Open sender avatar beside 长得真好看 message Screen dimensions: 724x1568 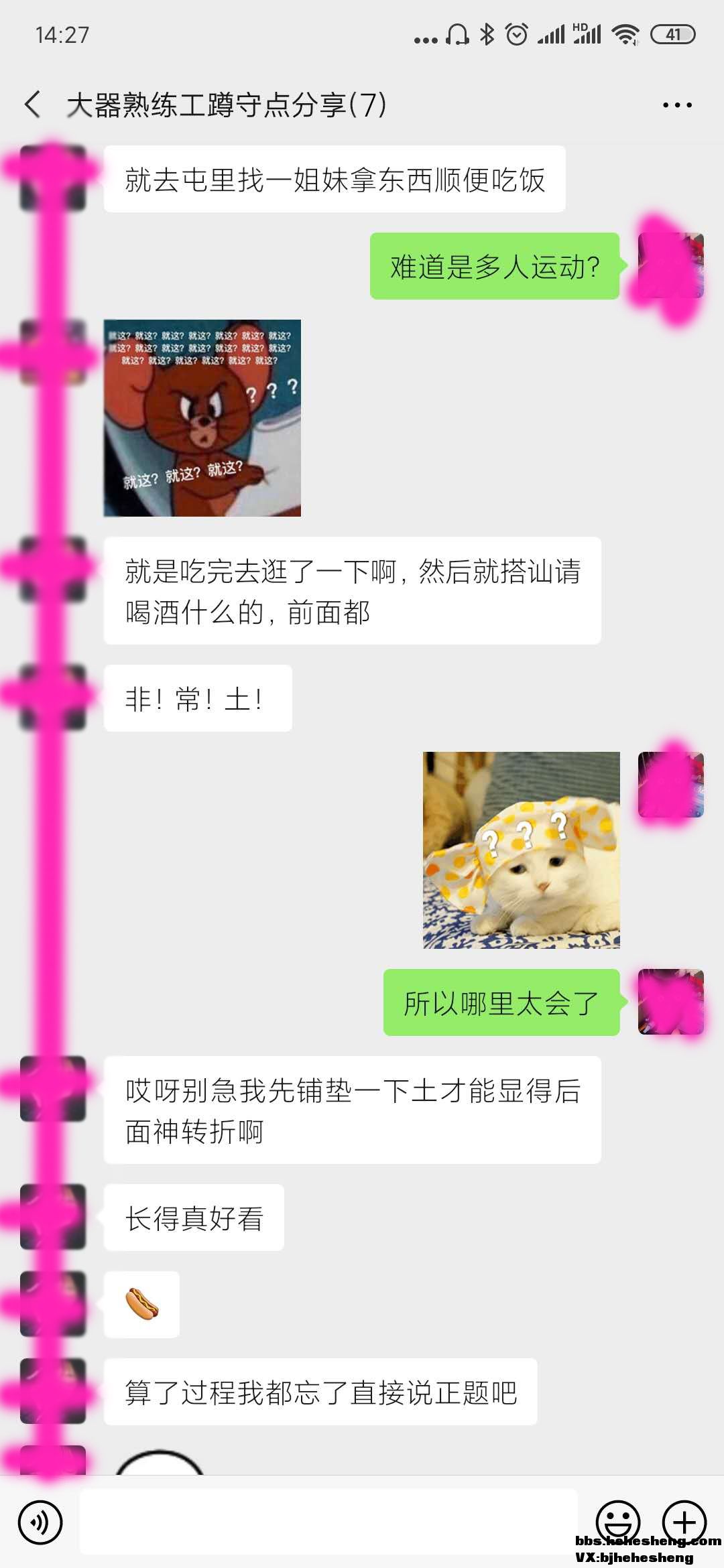pos(53,1217)
